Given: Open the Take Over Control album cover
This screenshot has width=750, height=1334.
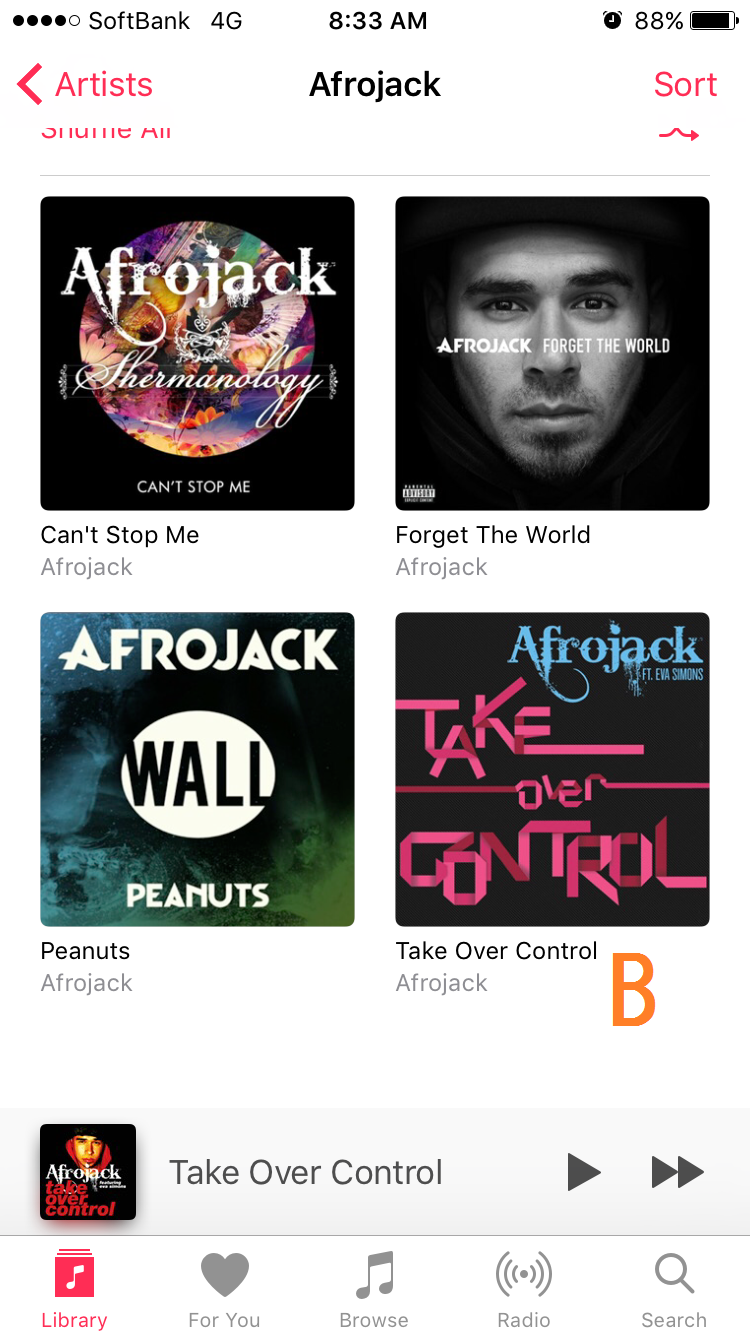Looking at the screenshot, I should [x=552, y=769].
